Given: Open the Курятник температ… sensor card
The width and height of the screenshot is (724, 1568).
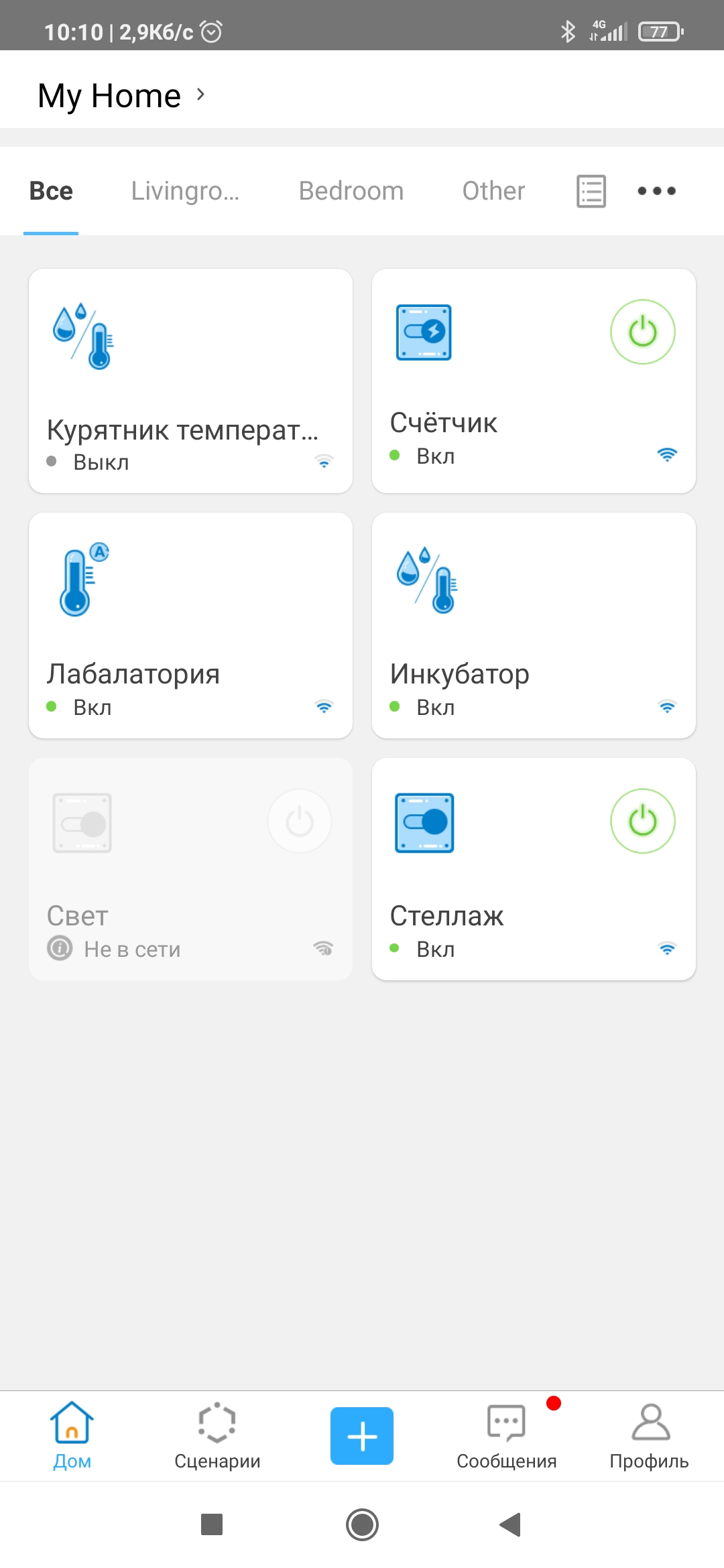Looking at the screenshot, I should pos(190,381).
